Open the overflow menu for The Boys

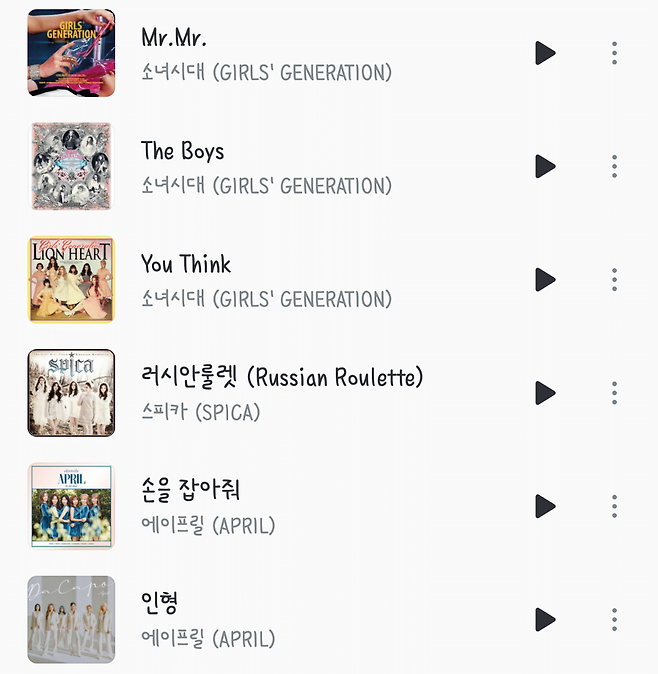614,166
